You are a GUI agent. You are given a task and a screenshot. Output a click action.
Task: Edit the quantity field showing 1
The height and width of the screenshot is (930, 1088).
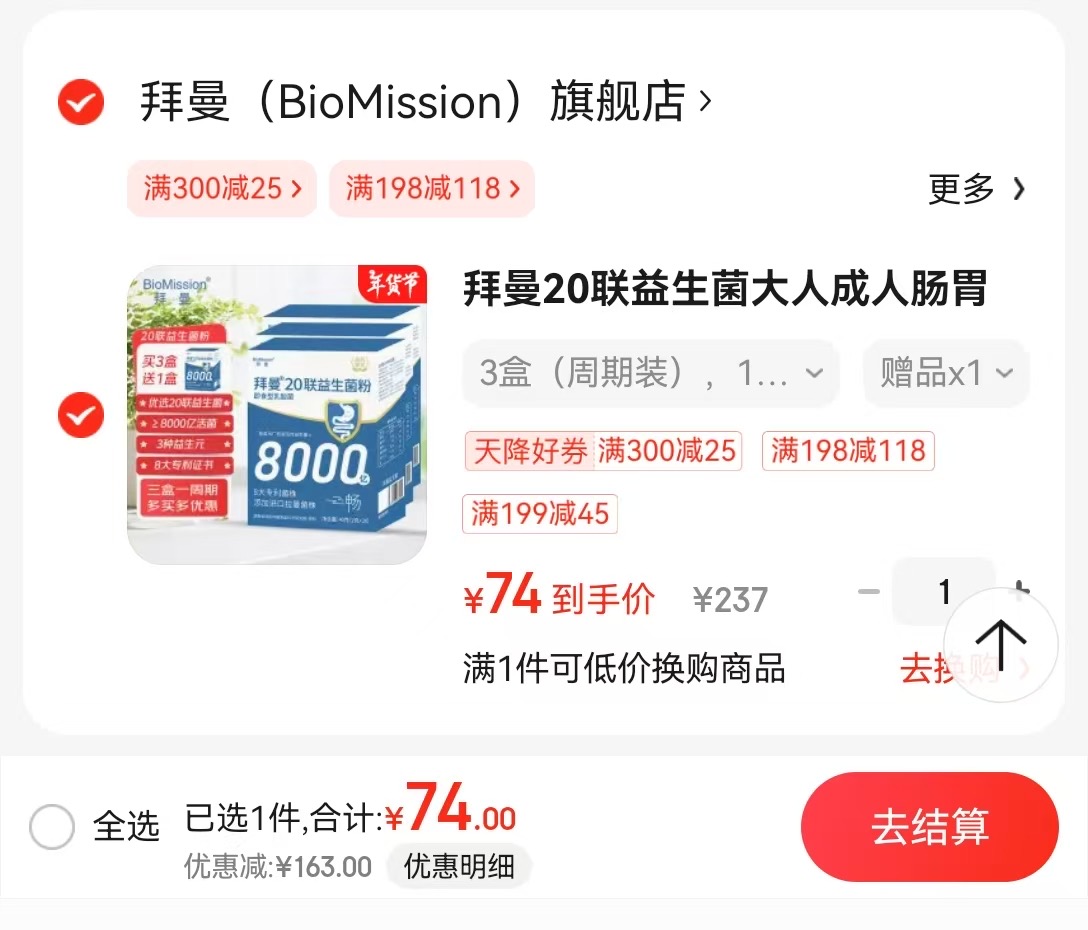943,592
